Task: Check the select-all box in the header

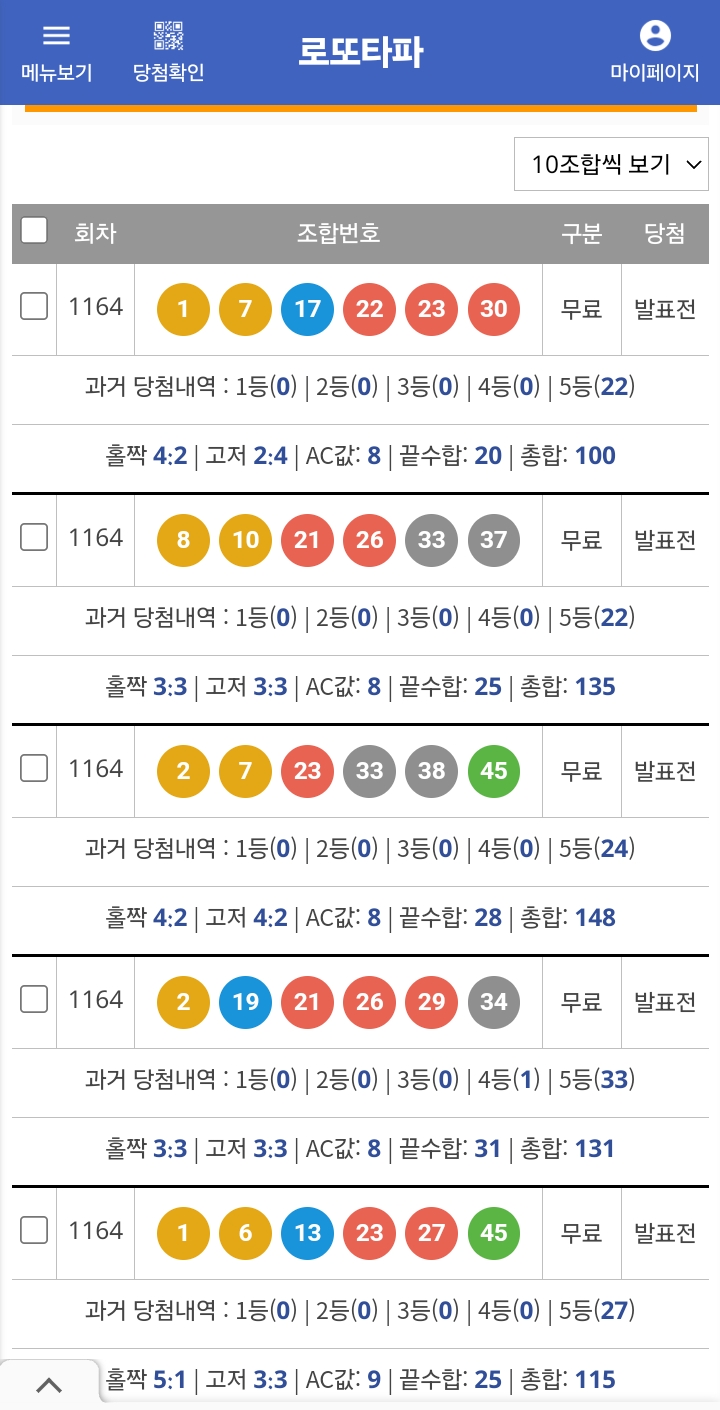Action: click(34, 231)
